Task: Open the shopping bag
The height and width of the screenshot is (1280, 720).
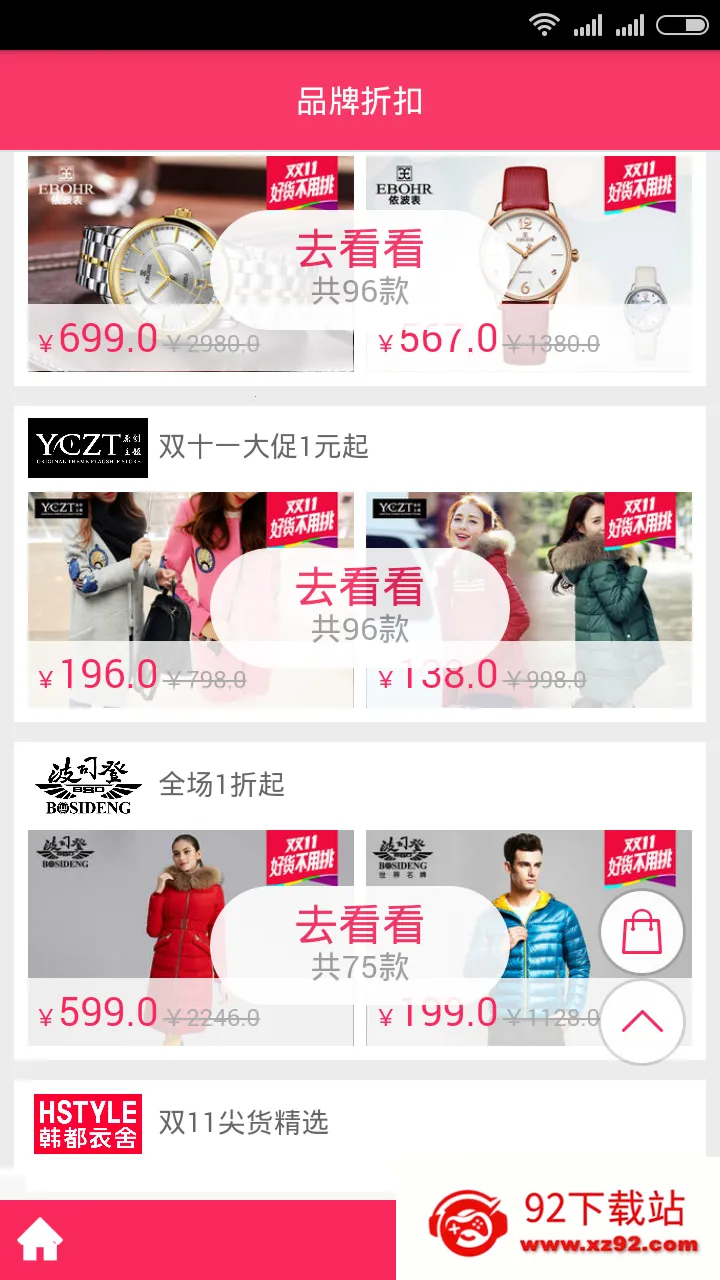Action: [x=642, y=932]
